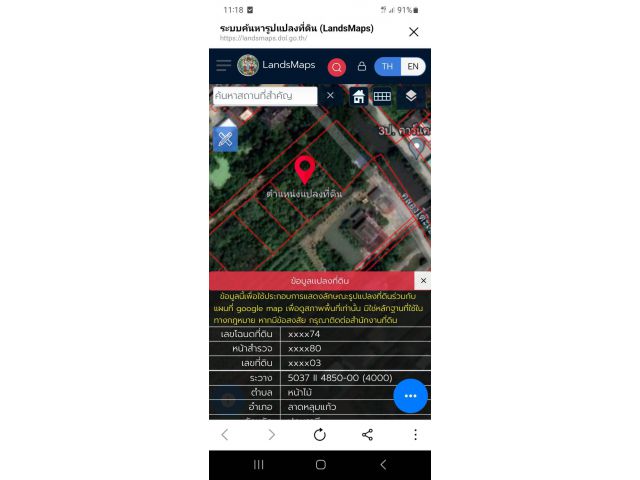Open the hamburger drawer menu
Viewport: 640px width, 480px height.
[223, 66]
